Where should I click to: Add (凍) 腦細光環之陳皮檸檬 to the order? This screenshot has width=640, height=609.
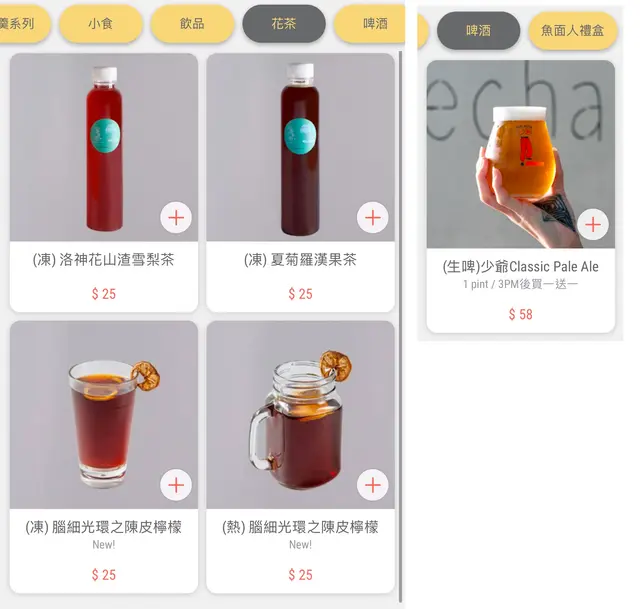point(176,485)
